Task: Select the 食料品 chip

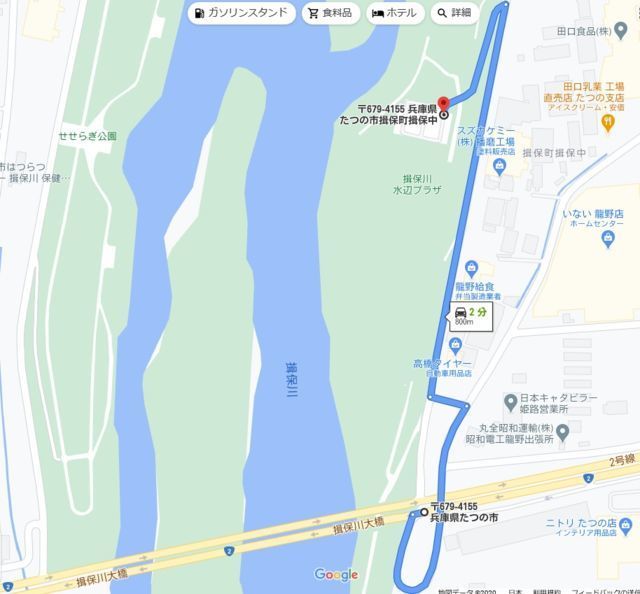Action: tap(330, 13)
